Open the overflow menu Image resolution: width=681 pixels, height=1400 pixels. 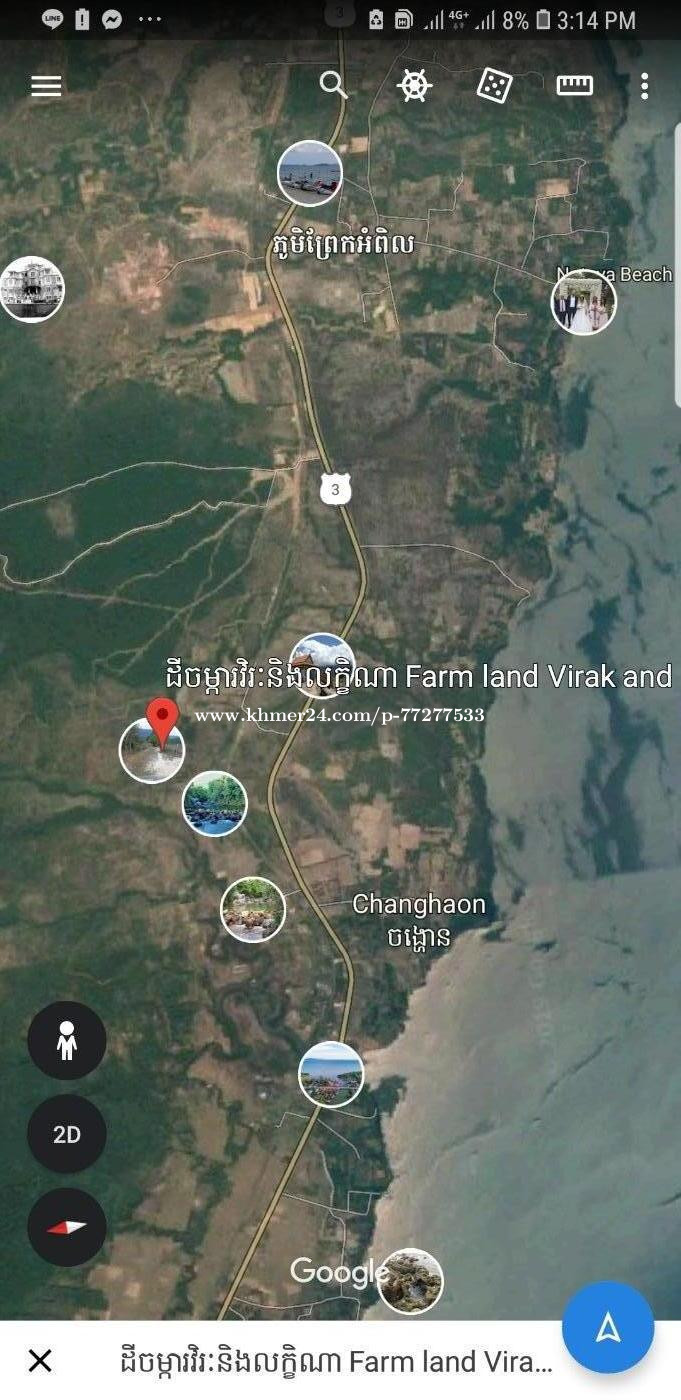644,86
